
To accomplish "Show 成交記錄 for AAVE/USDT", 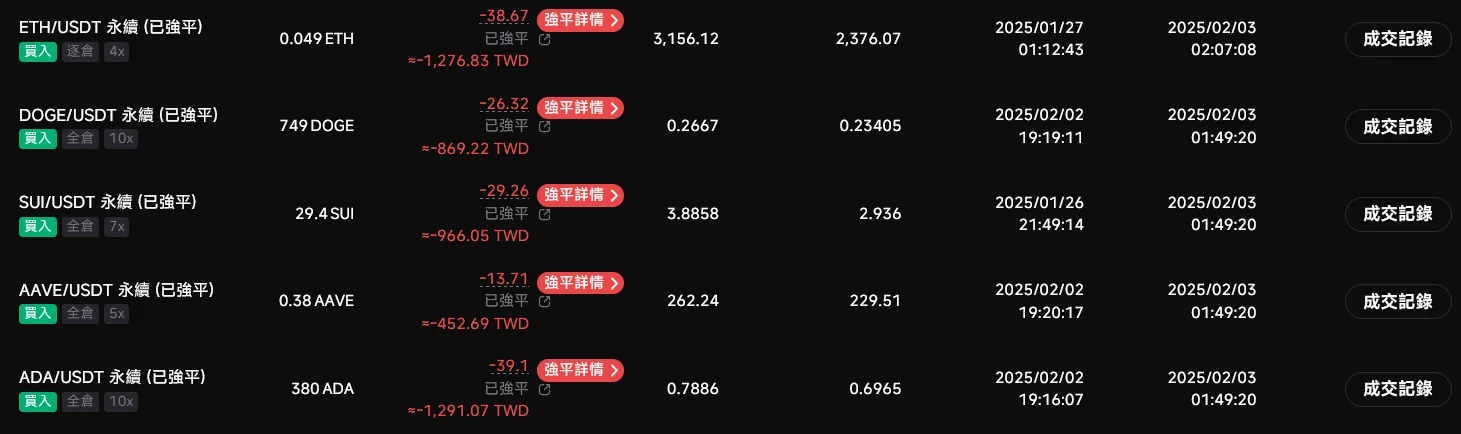I will pos(1397,301).
